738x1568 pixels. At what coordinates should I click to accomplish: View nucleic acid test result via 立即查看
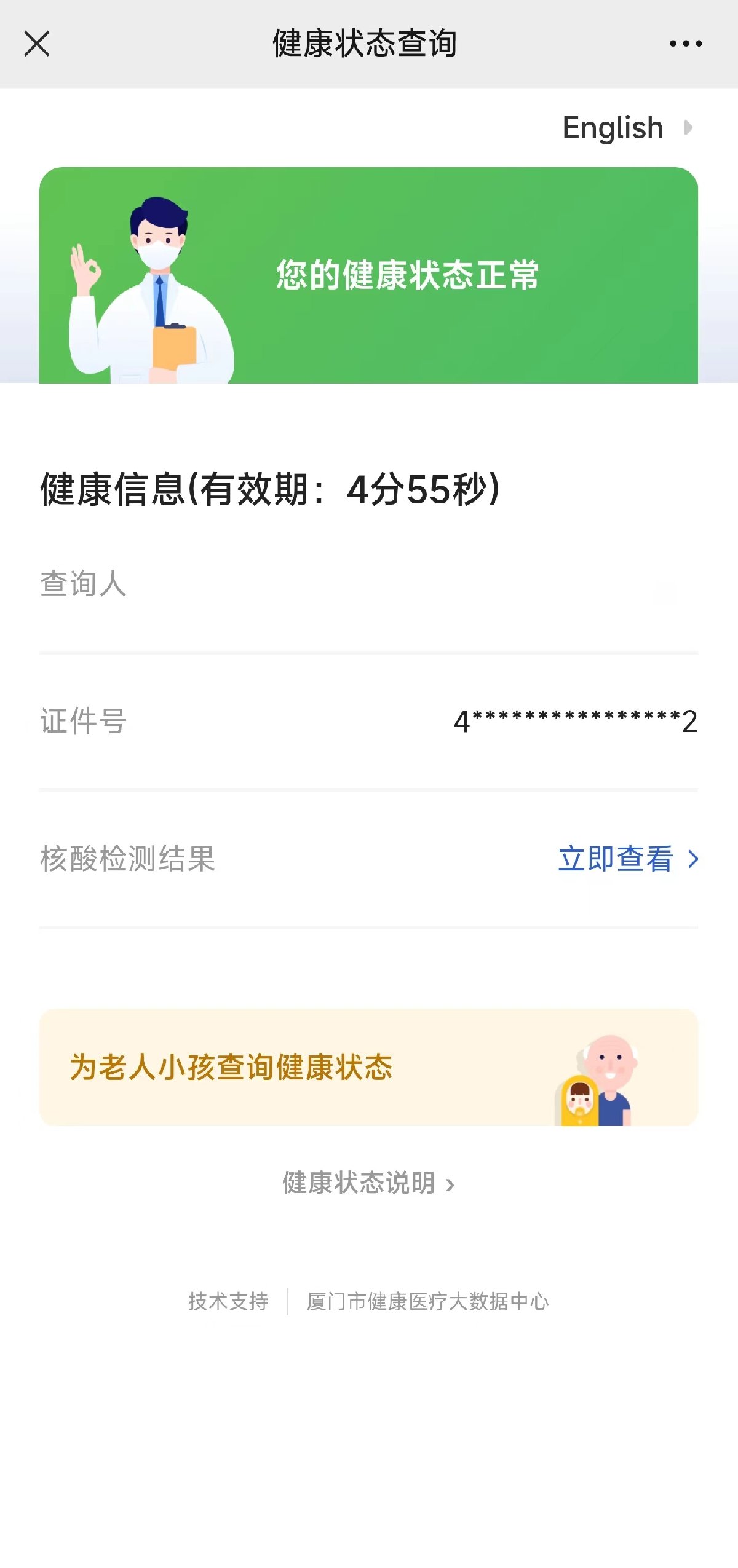tap(627, 859)
